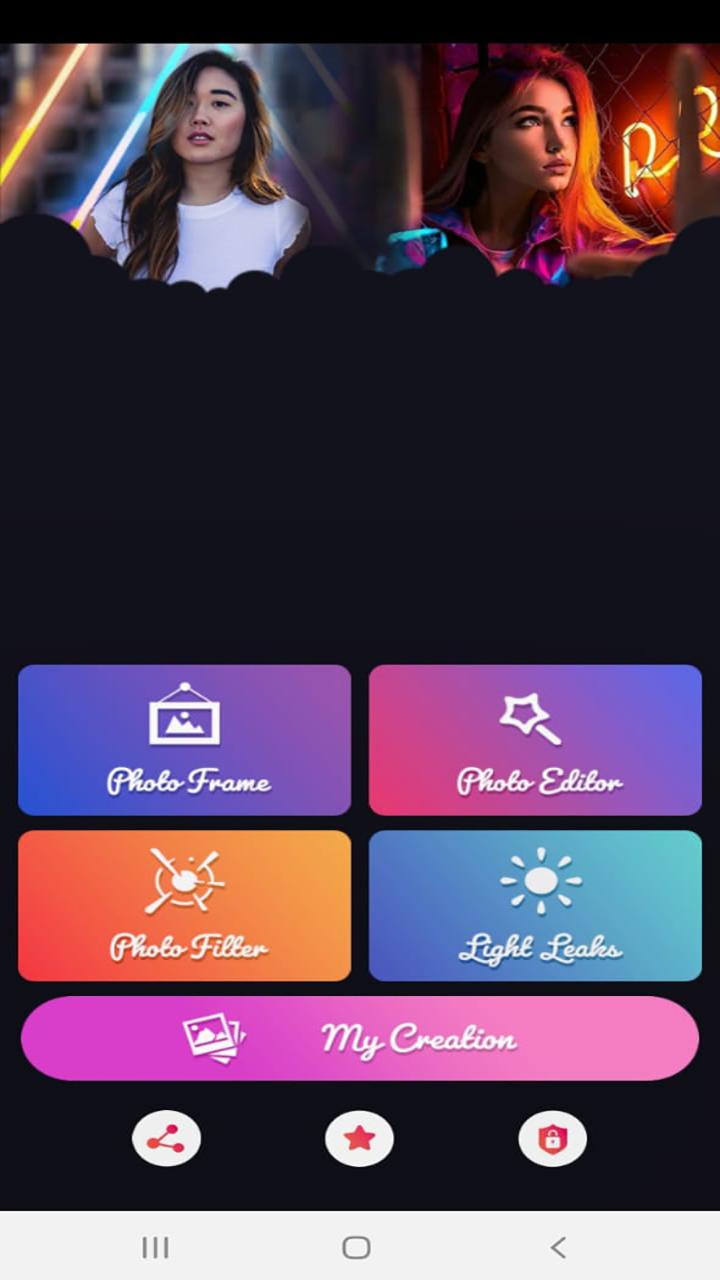Image resolution: width=720 pixels, height=1280 pixels.
Task: Select the Photo Filter option
Action: click(x=184, y=906)
